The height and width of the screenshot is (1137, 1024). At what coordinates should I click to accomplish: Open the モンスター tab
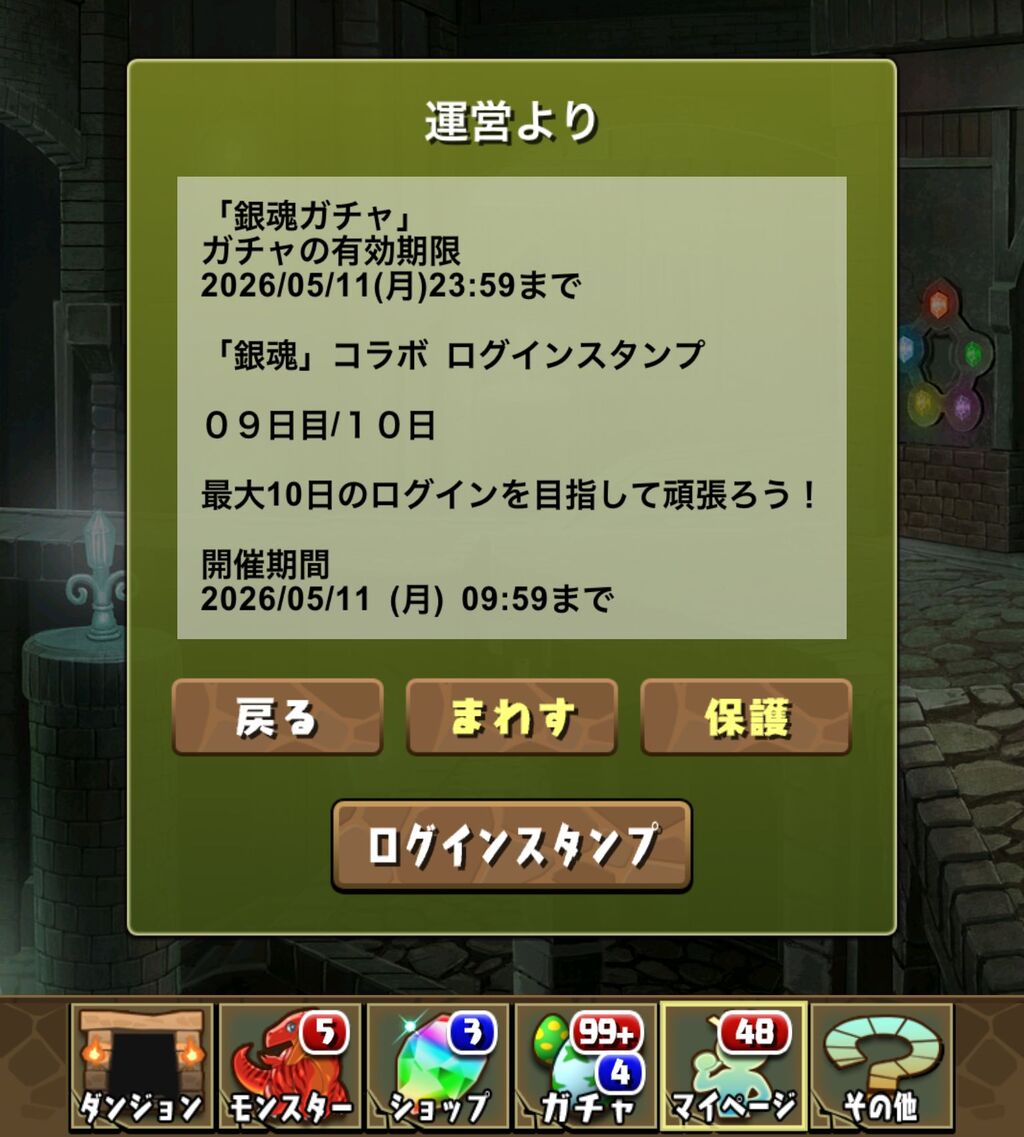coord(289,1067)
